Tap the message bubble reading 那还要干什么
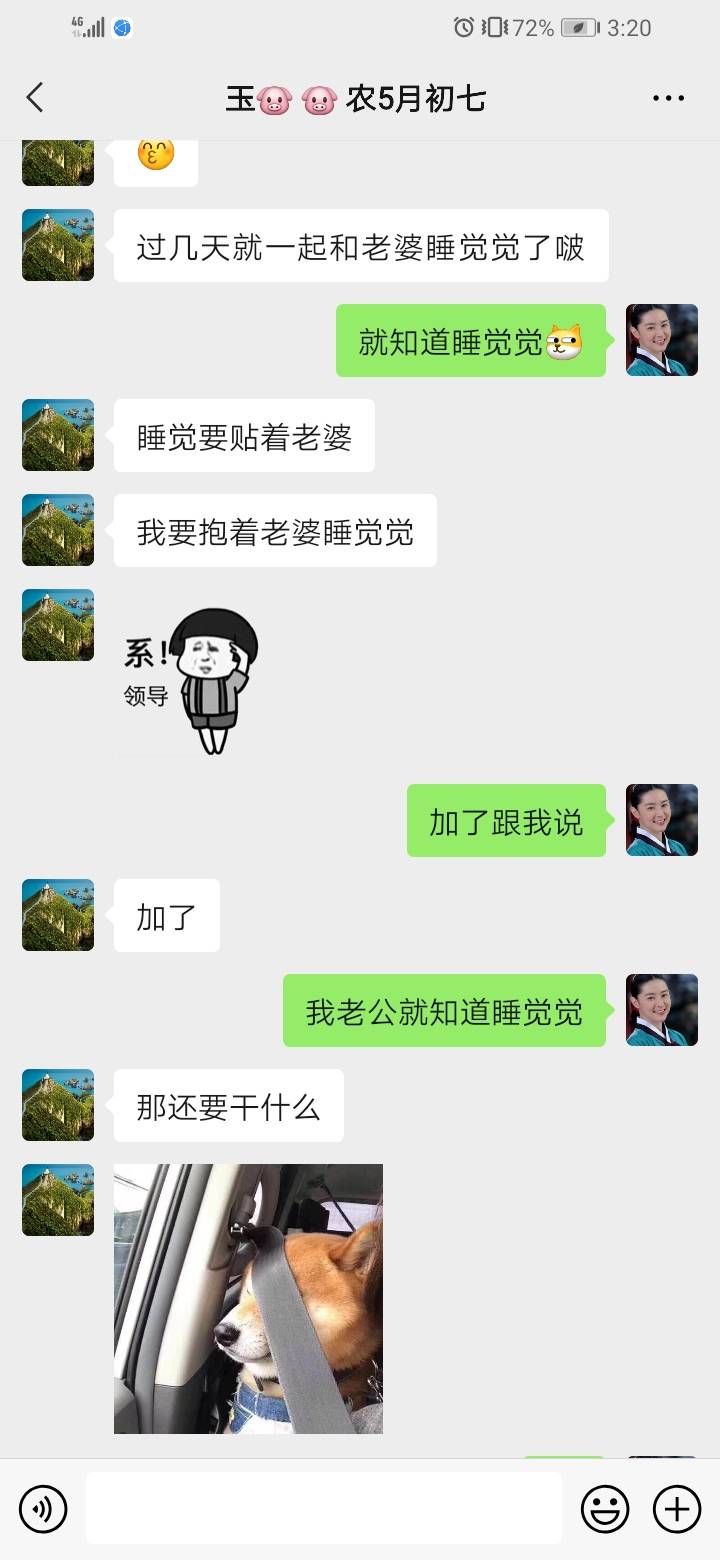This screenshot has width=720, height=1560. [x=228, y=1105]
